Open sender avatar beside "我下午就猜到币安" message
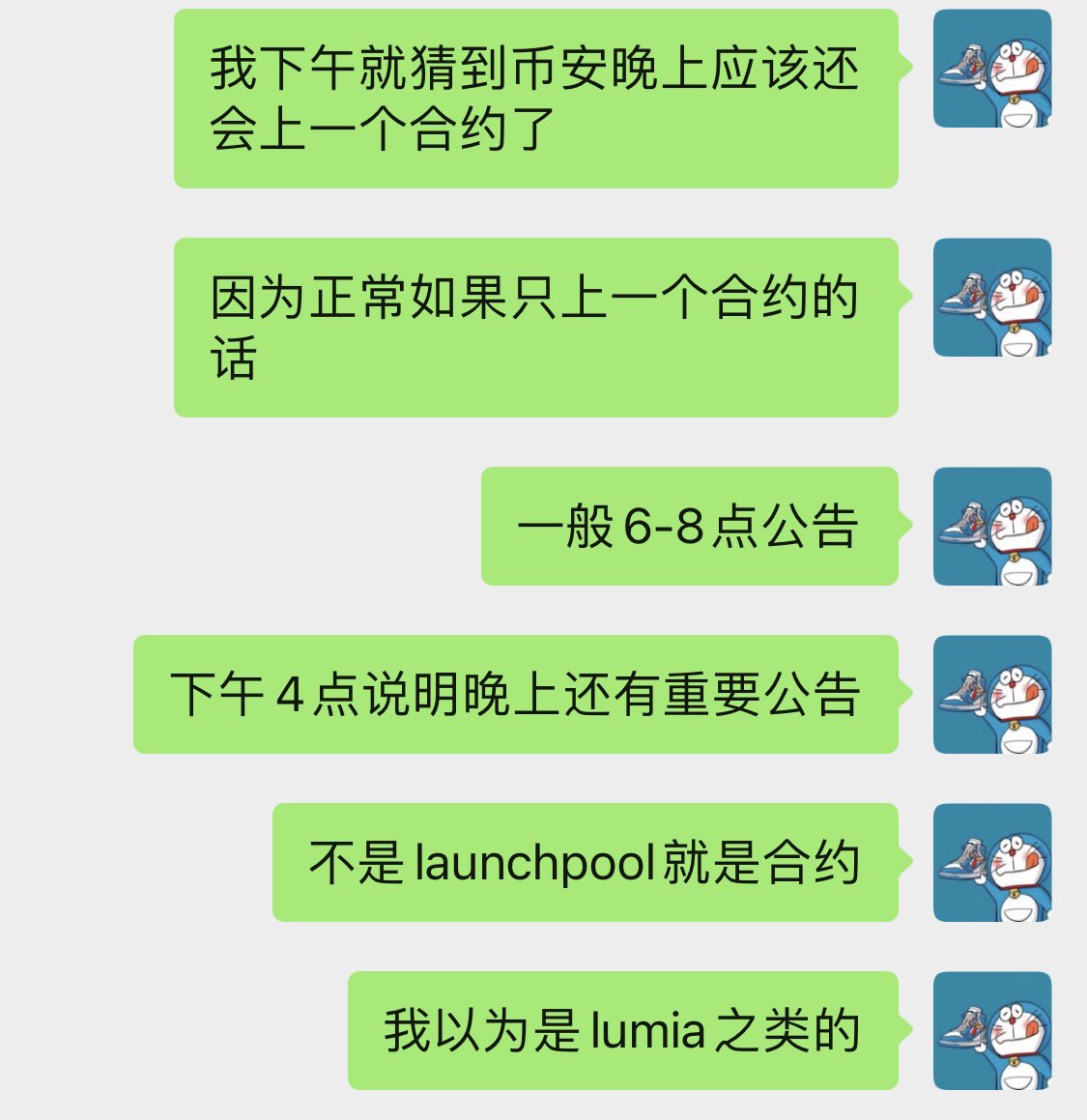Viewport: 1087px width, 1120px height. [991, 69]
